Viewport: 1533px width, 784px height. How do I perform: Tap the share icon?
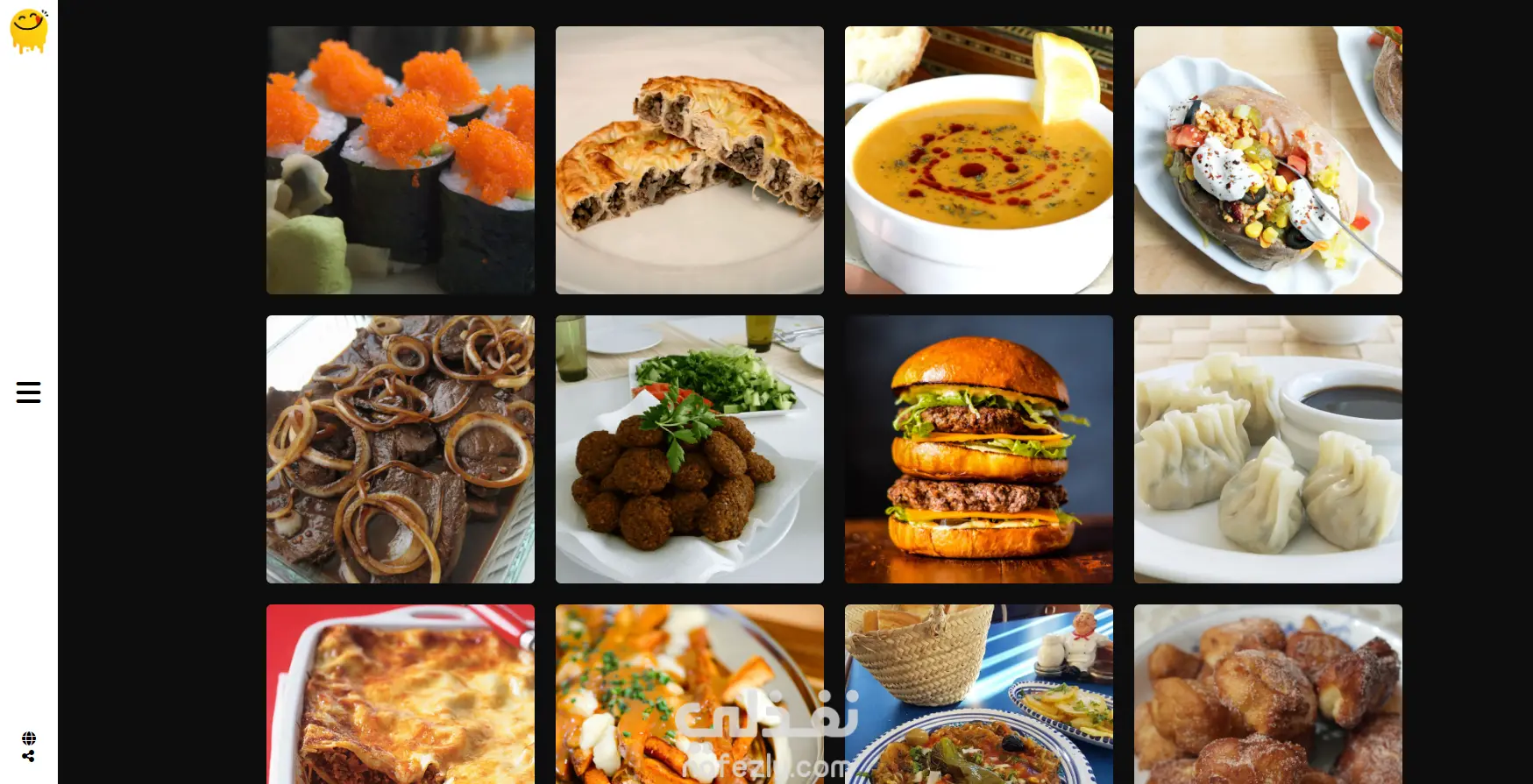tap(28, 756)
